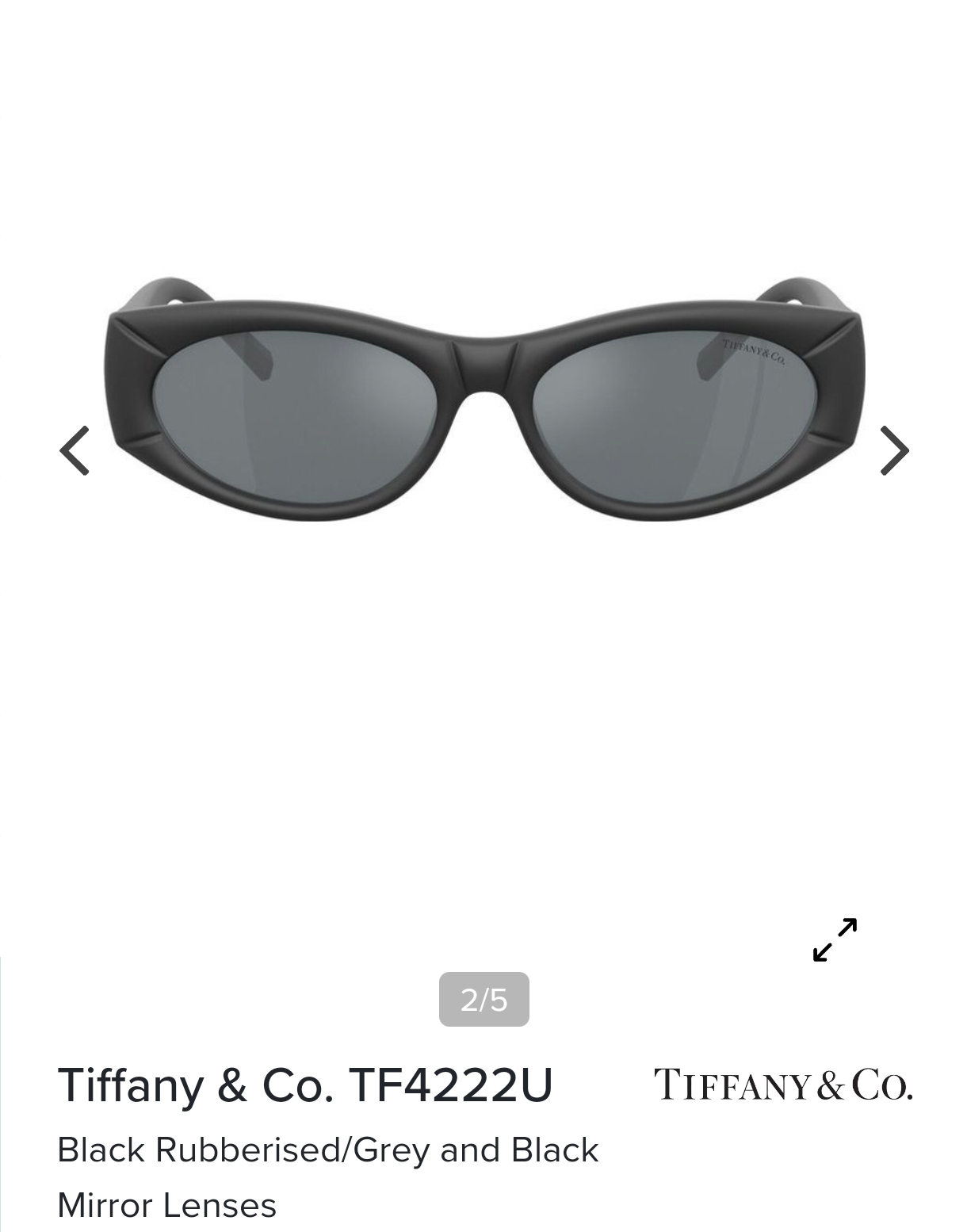Open the Tiffany & Co. TF4222U product title
Screen dimensions: 967x1232
308,1087
